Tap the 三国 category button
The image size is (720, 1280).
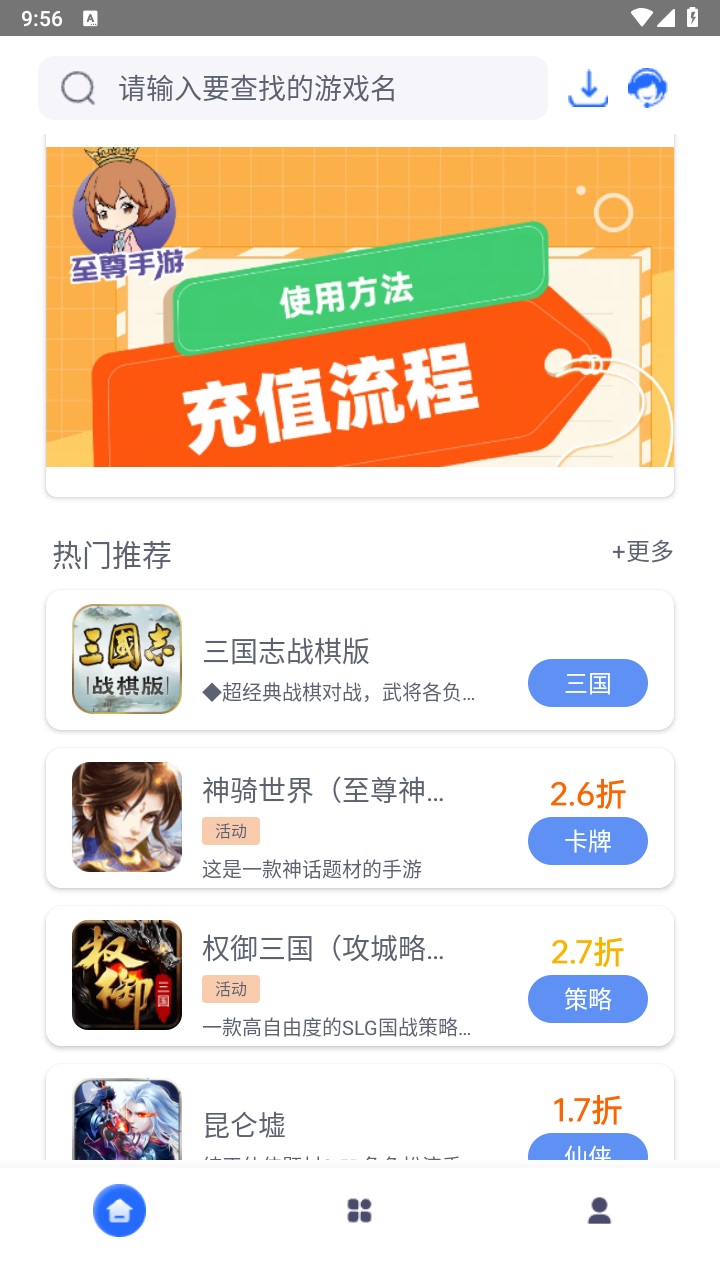(x=588, y=683)
